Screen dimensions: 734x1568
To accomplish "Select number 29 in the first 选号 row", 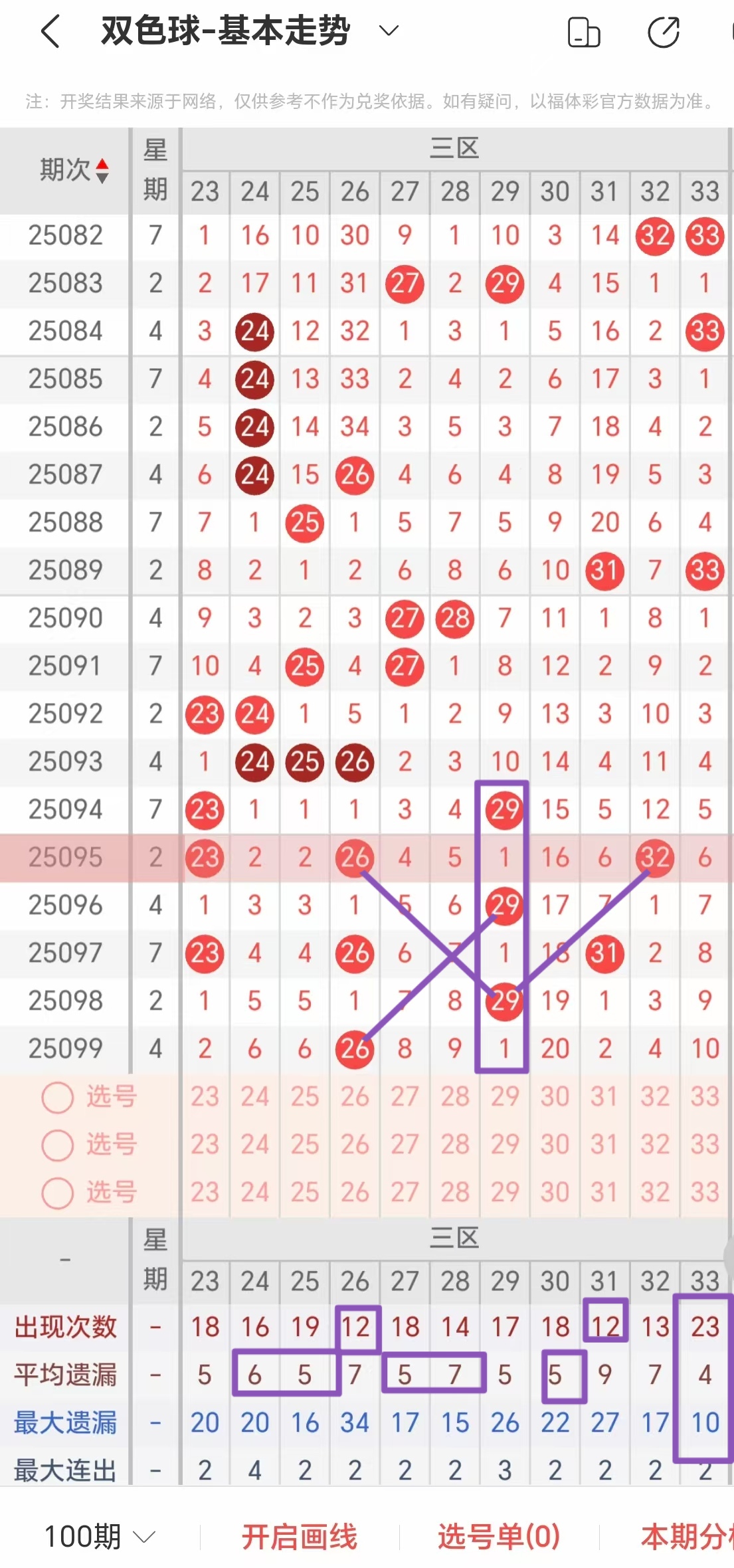I will tap(505, 1097).
